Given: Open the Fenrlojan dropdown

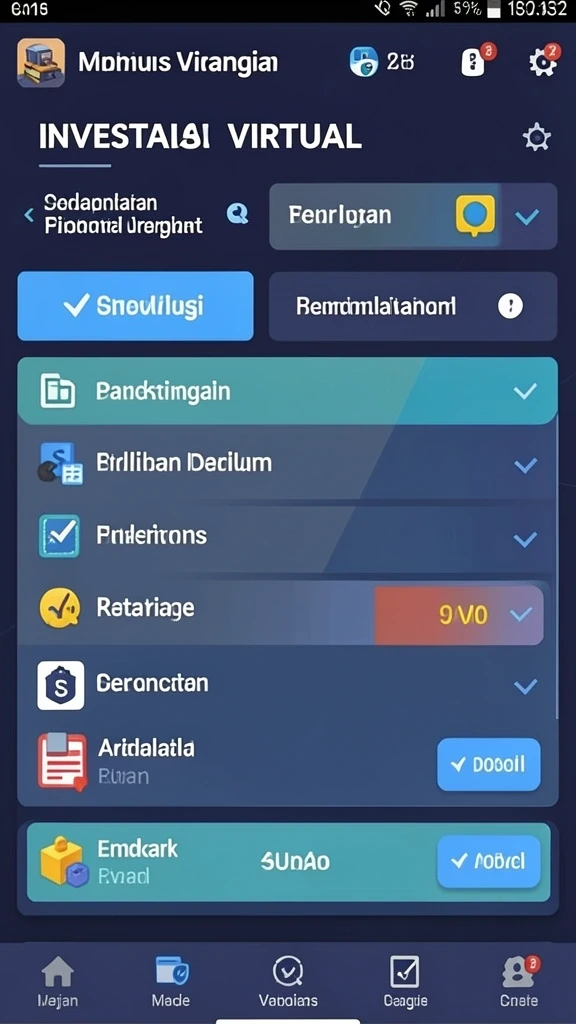Looking at the screenshot, I should pyautogui.click(x=413, y=216).
